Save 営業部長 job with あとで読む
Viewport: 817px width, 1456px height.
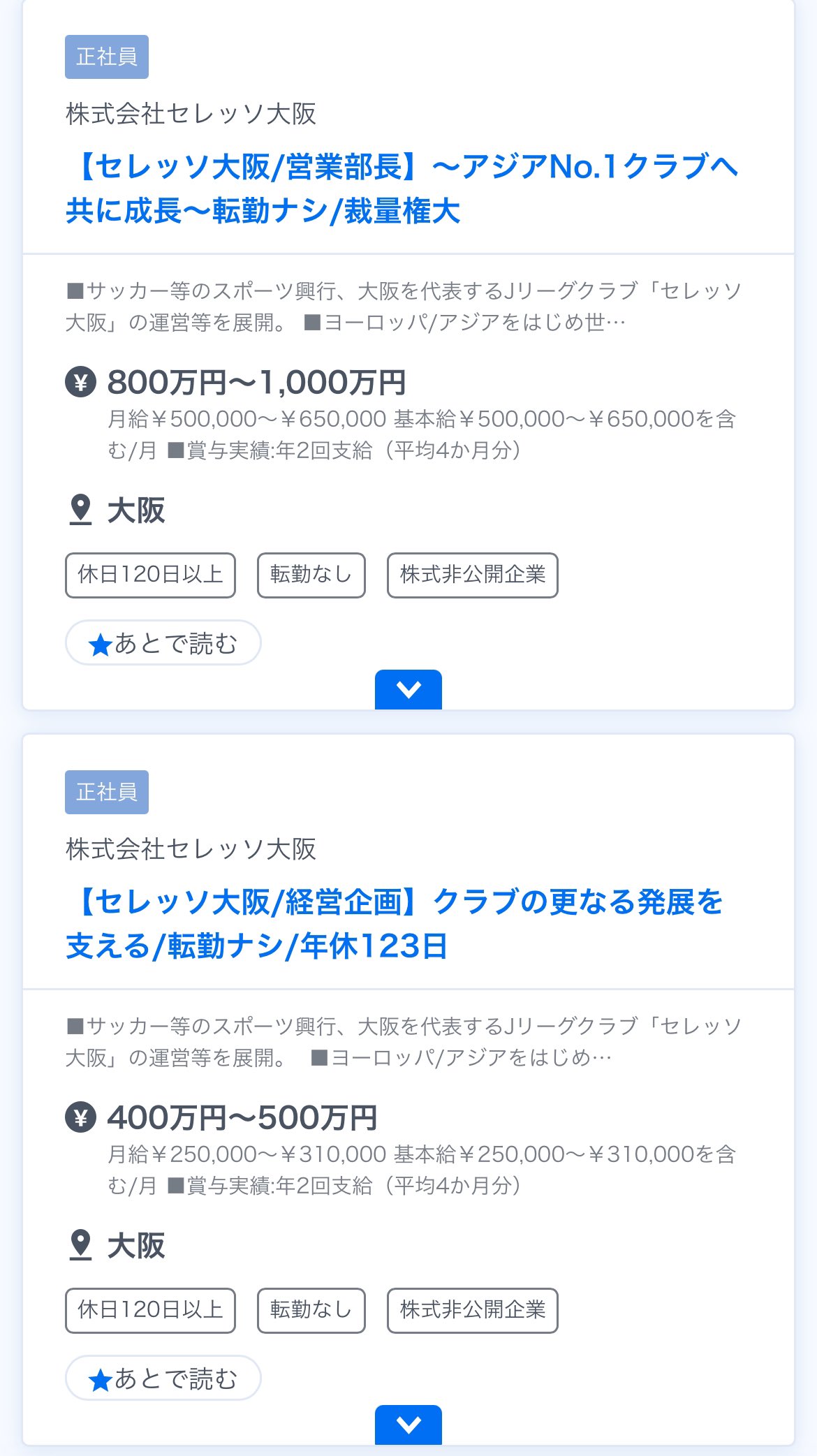click(163, 643)
